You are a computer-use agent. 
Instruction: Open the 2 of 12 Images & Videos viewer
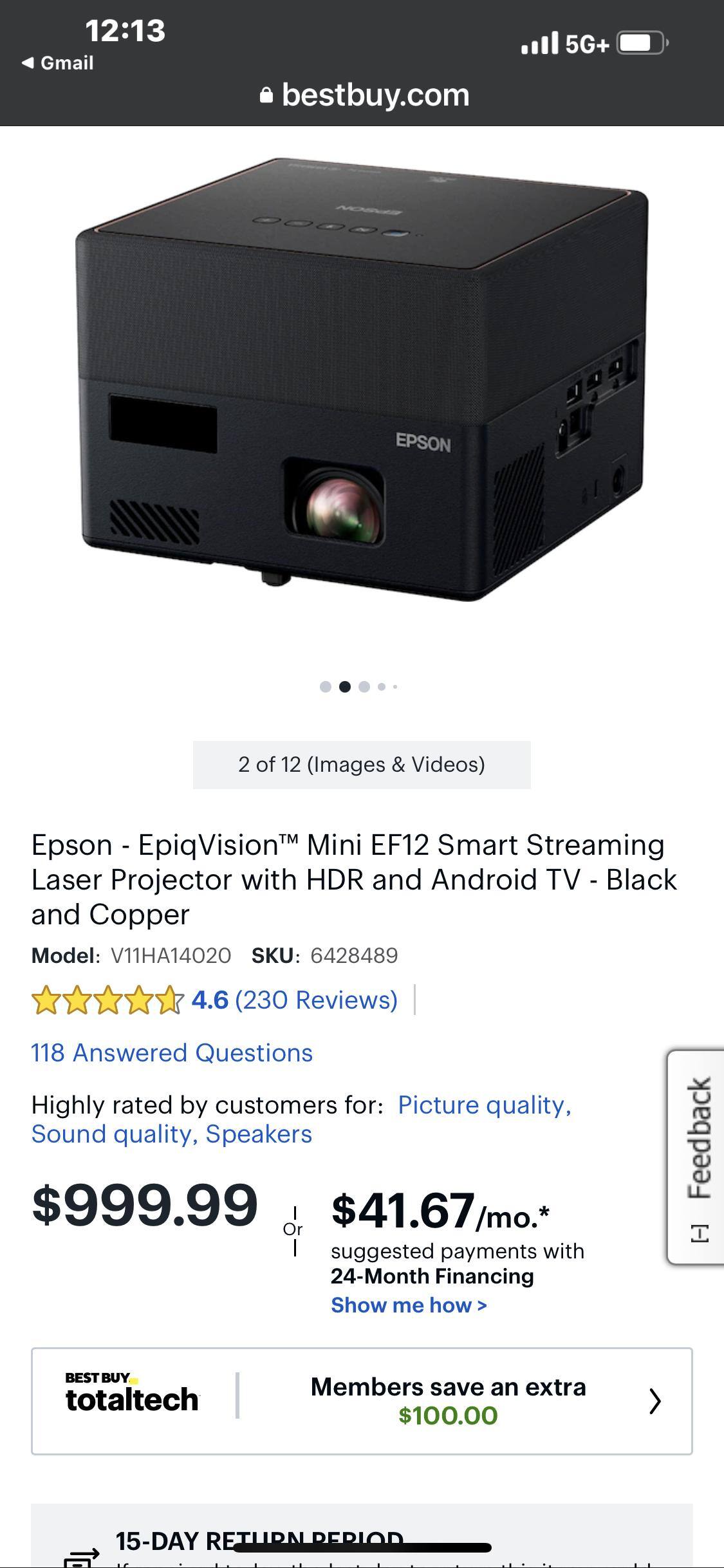click(x=362, y=765)
